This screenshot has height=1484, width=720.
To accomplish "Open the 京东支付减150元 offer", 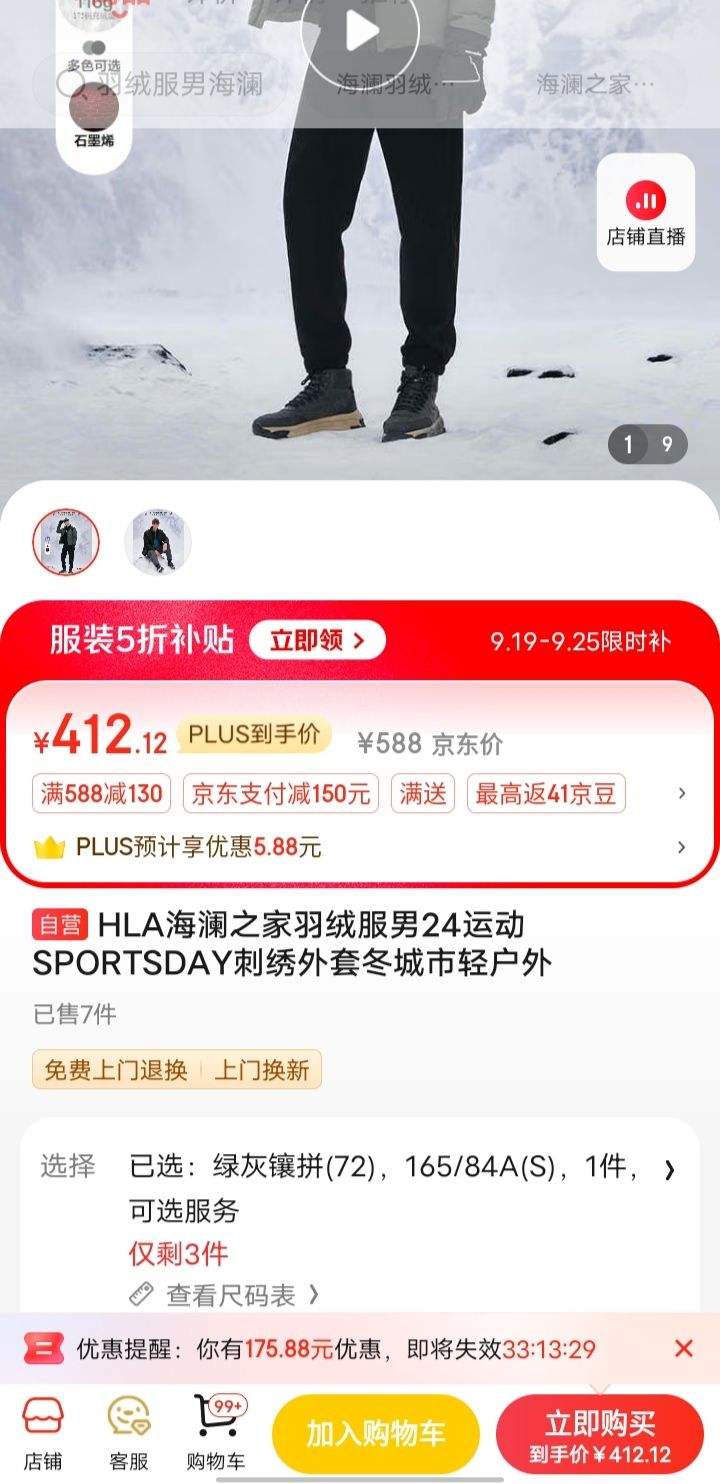I will point(281,795).
